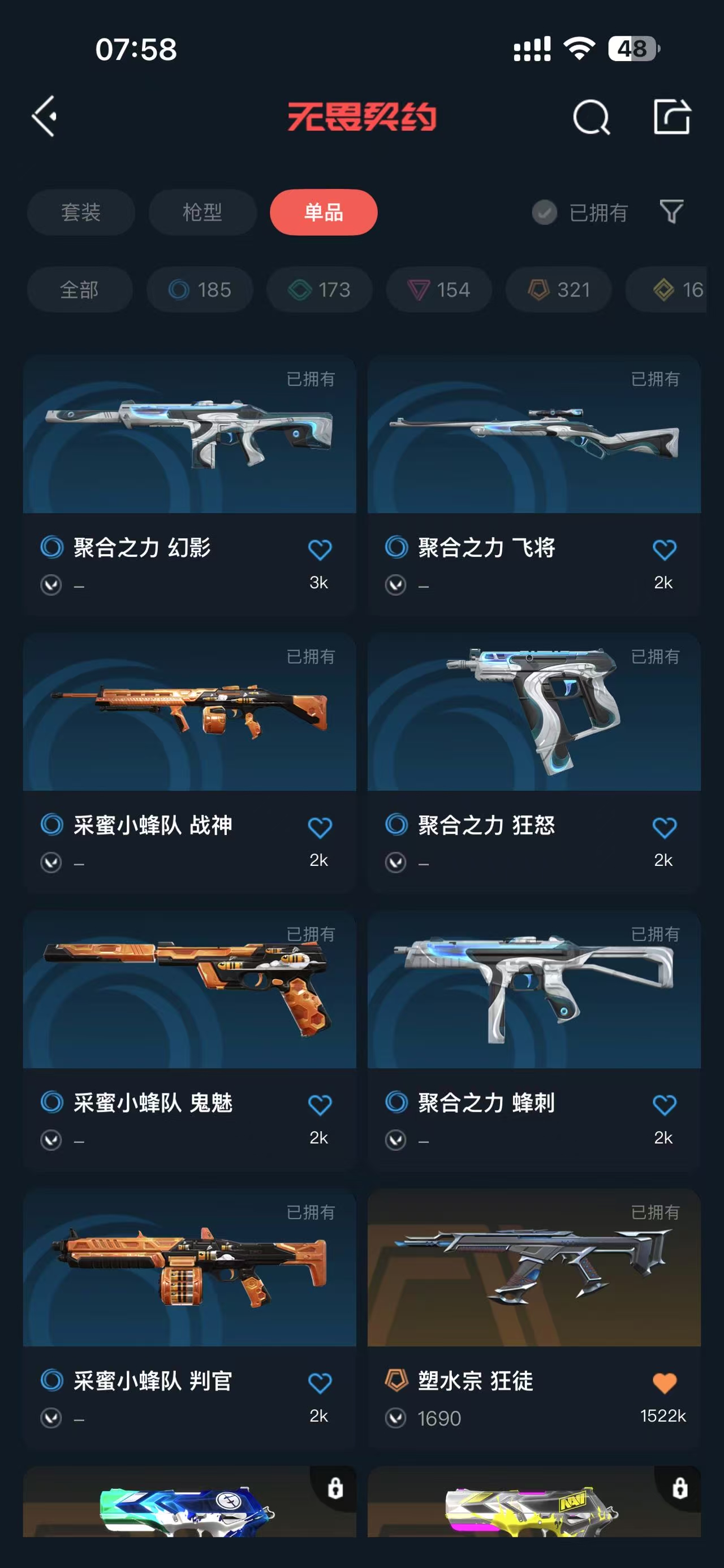Select the 全部 chip
Image resolution: width=724 pixels, height=1568 pixels.
tap(79, 290)
